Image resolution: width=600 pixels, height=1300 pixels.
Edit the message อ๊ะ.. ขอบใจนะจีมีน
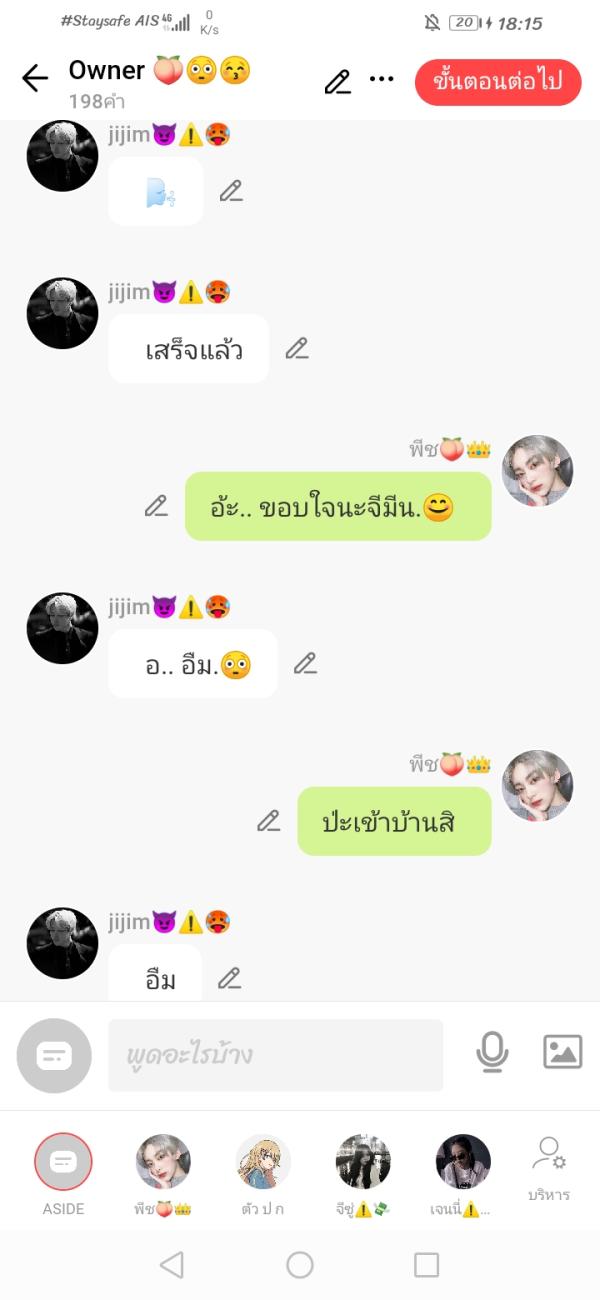pos(156,506)
